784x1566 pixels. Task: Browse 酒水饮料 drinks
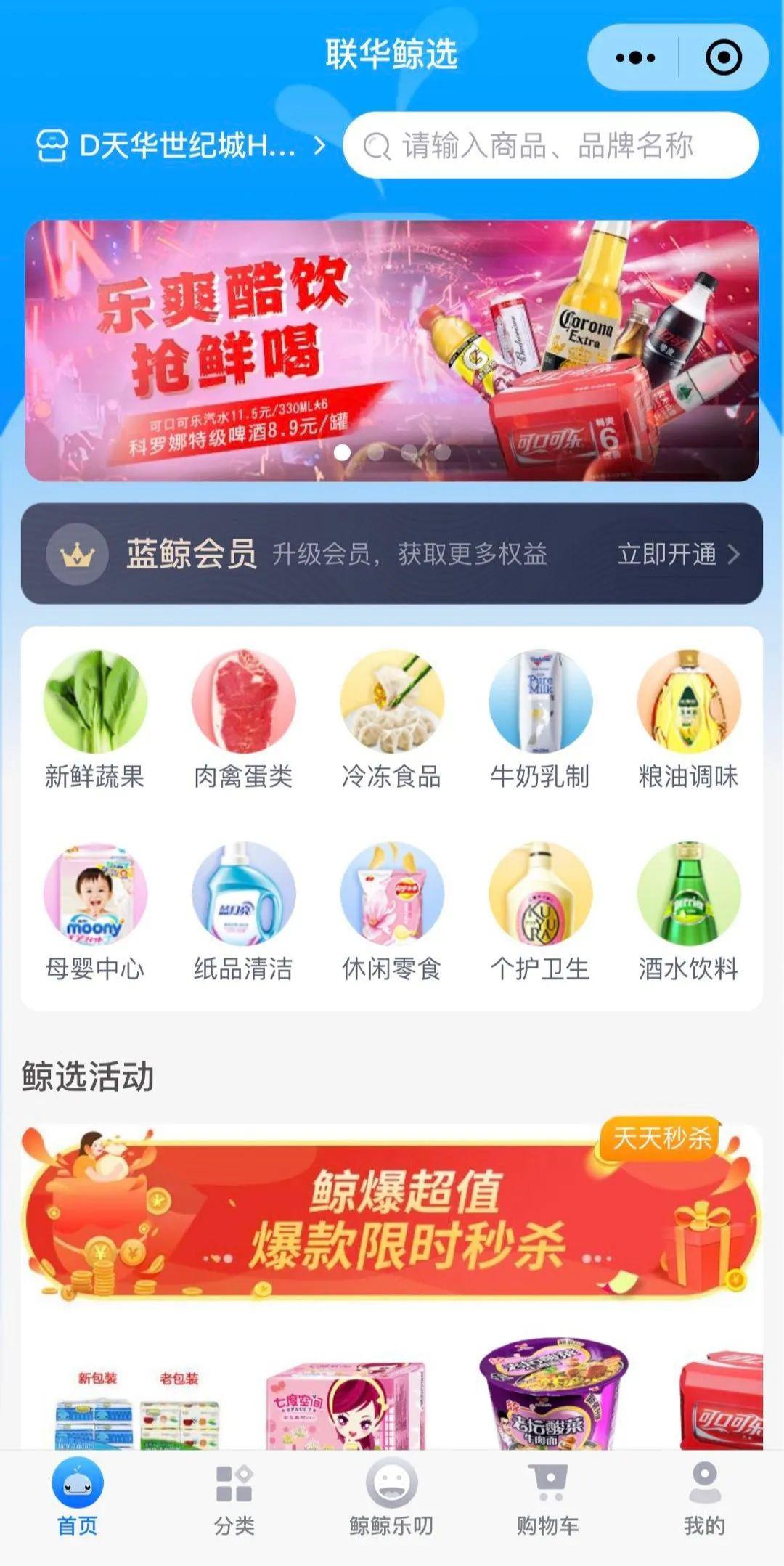[688, 912]
